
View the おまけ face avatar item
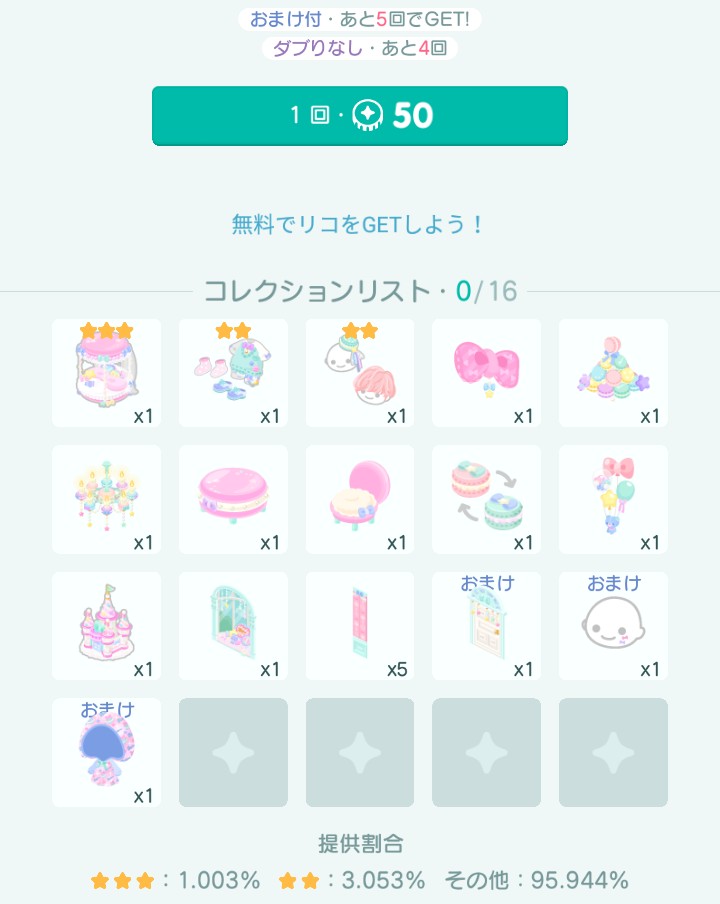[x=613, y=626]
